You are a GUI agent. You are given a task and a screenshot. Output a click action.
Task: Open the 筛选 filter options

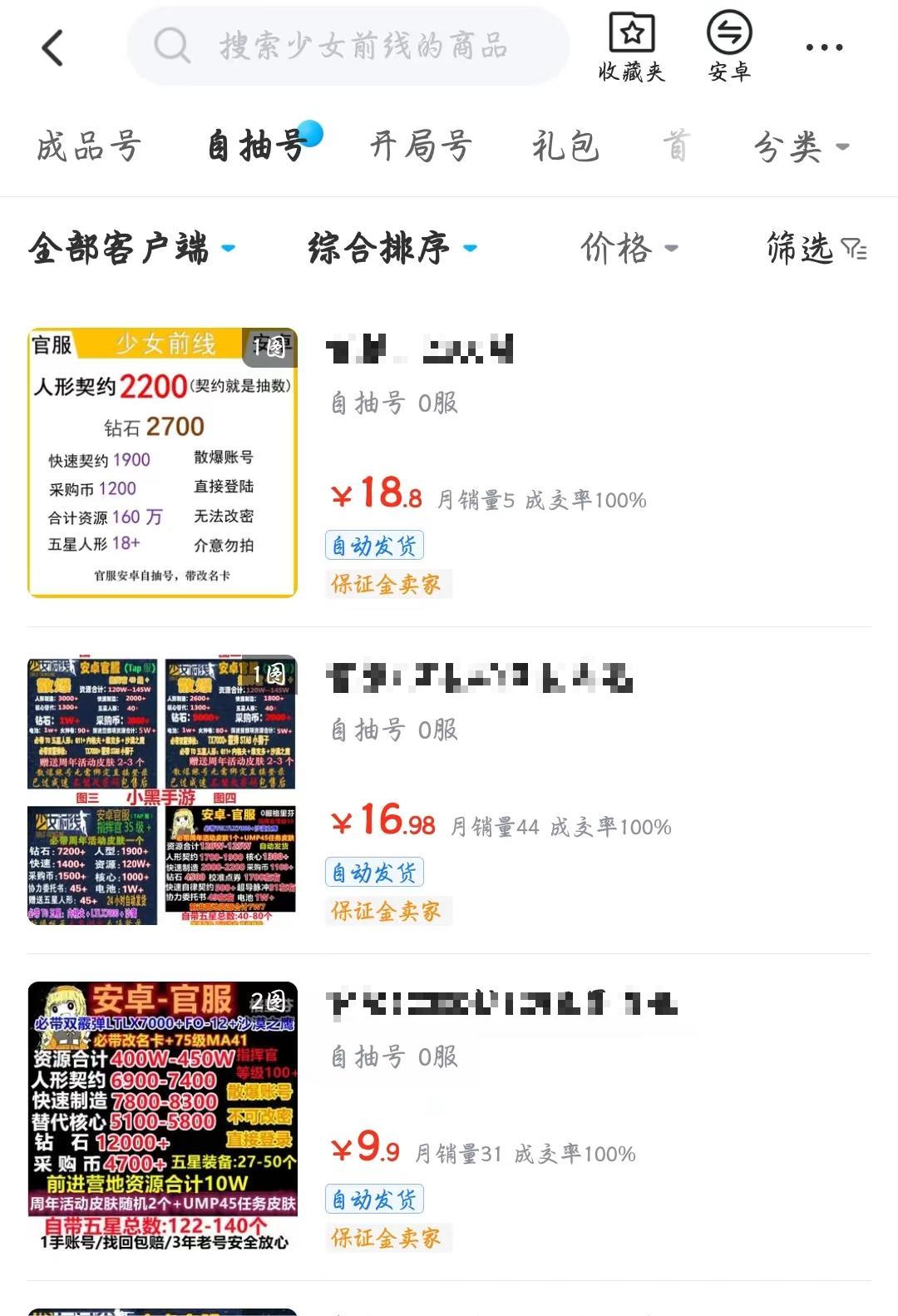pyautogui.click(x=816, y=248)
